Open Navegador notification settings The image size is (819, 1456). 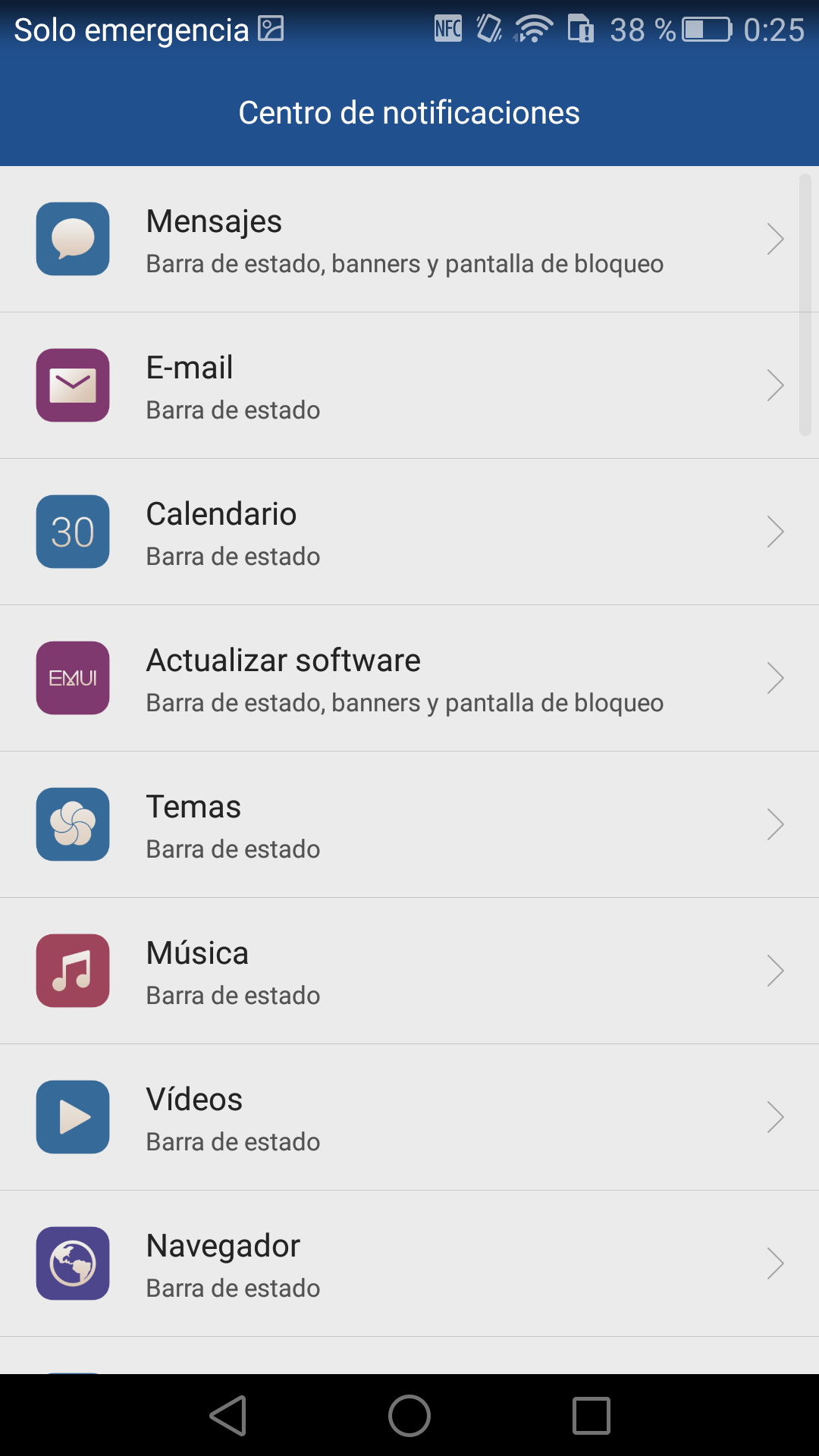tap(409, 1264)
